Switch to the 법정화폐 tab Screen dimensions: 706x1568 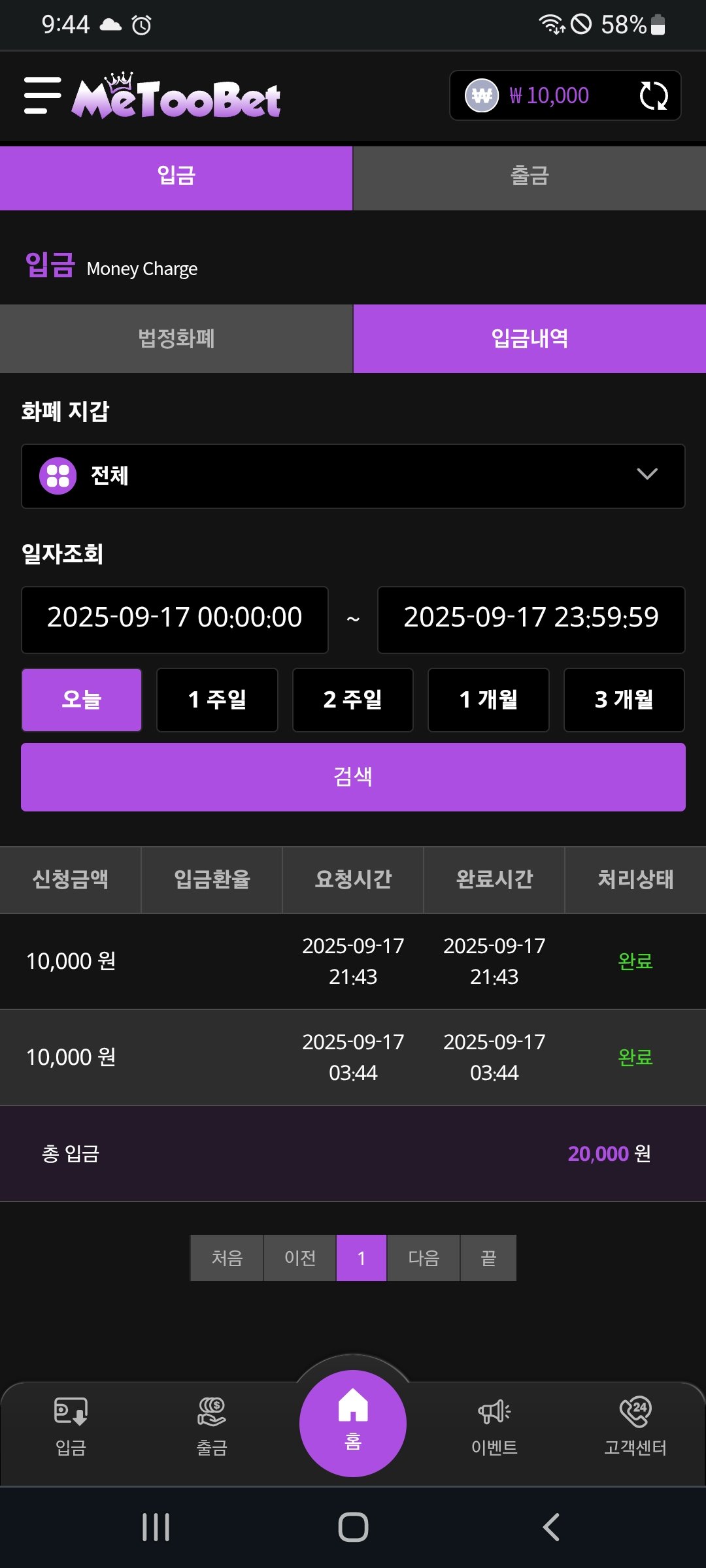[176, 338]
